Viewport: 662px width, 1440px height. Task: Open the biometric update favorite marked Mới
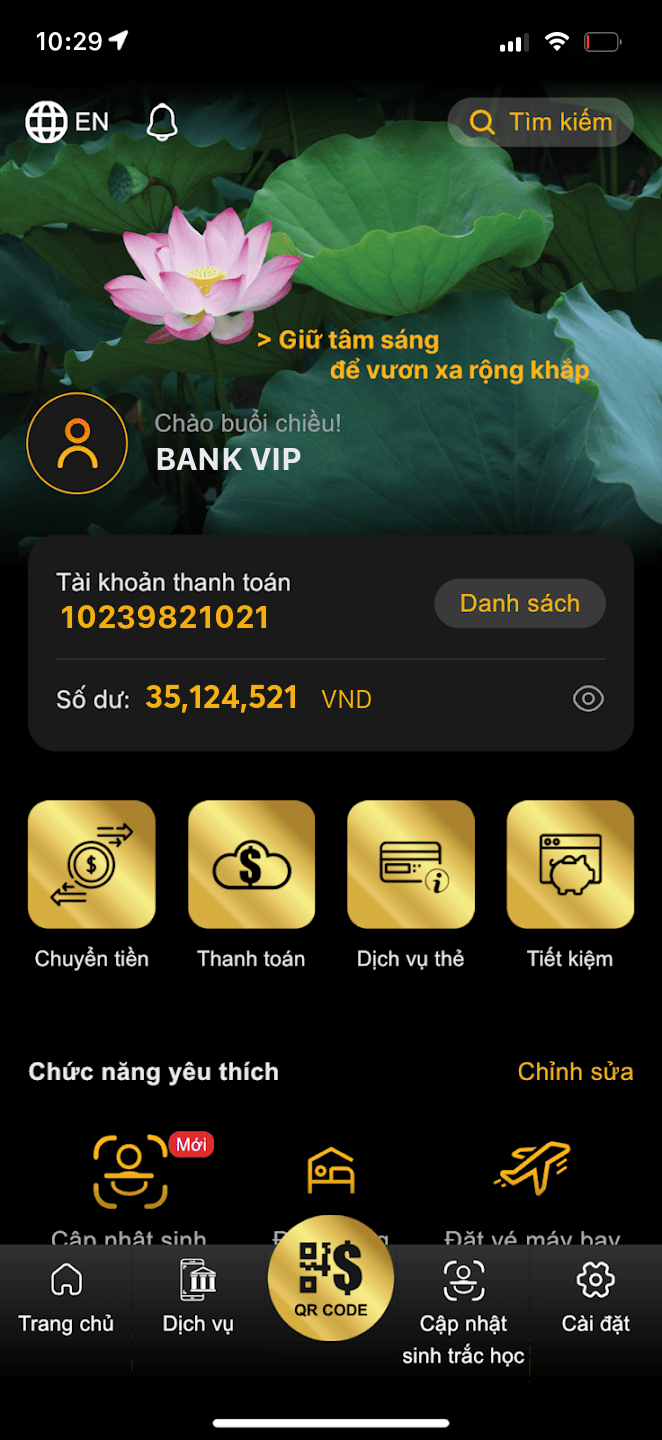(131, 1172)
